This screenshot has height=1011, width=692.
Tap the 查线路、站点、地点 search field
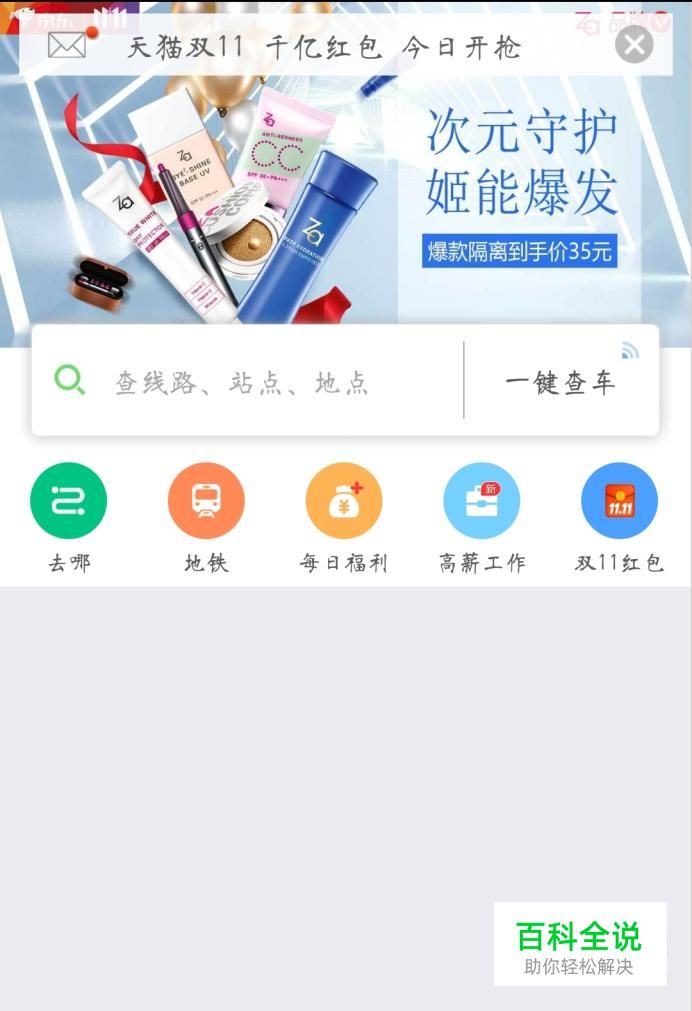coord(242,382)
